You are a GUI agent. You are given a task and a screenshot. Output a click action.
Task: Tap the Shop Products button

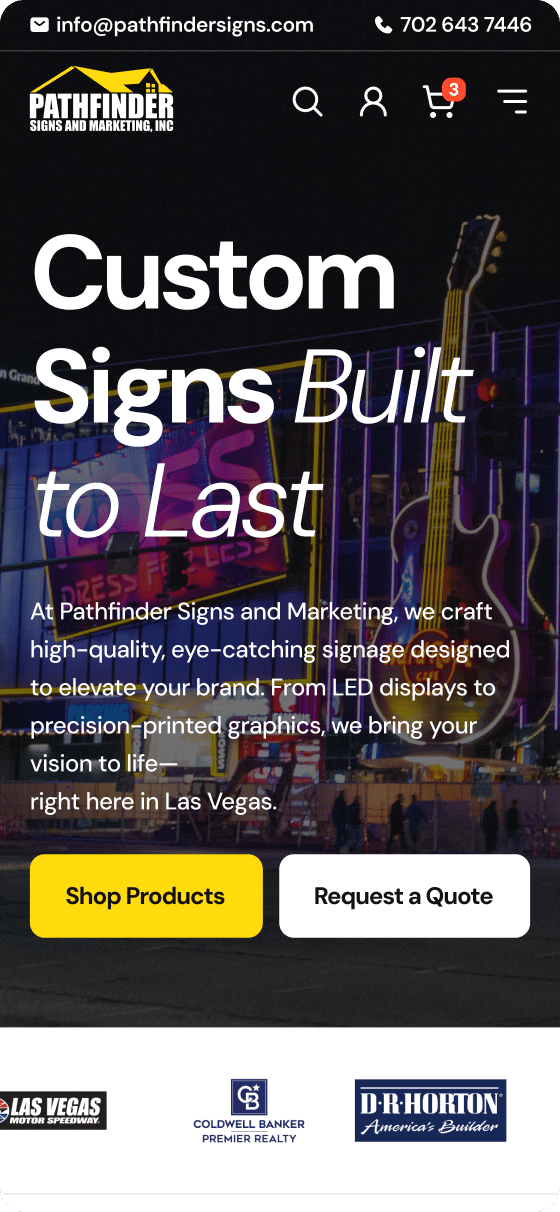click(x=146, y=896)
